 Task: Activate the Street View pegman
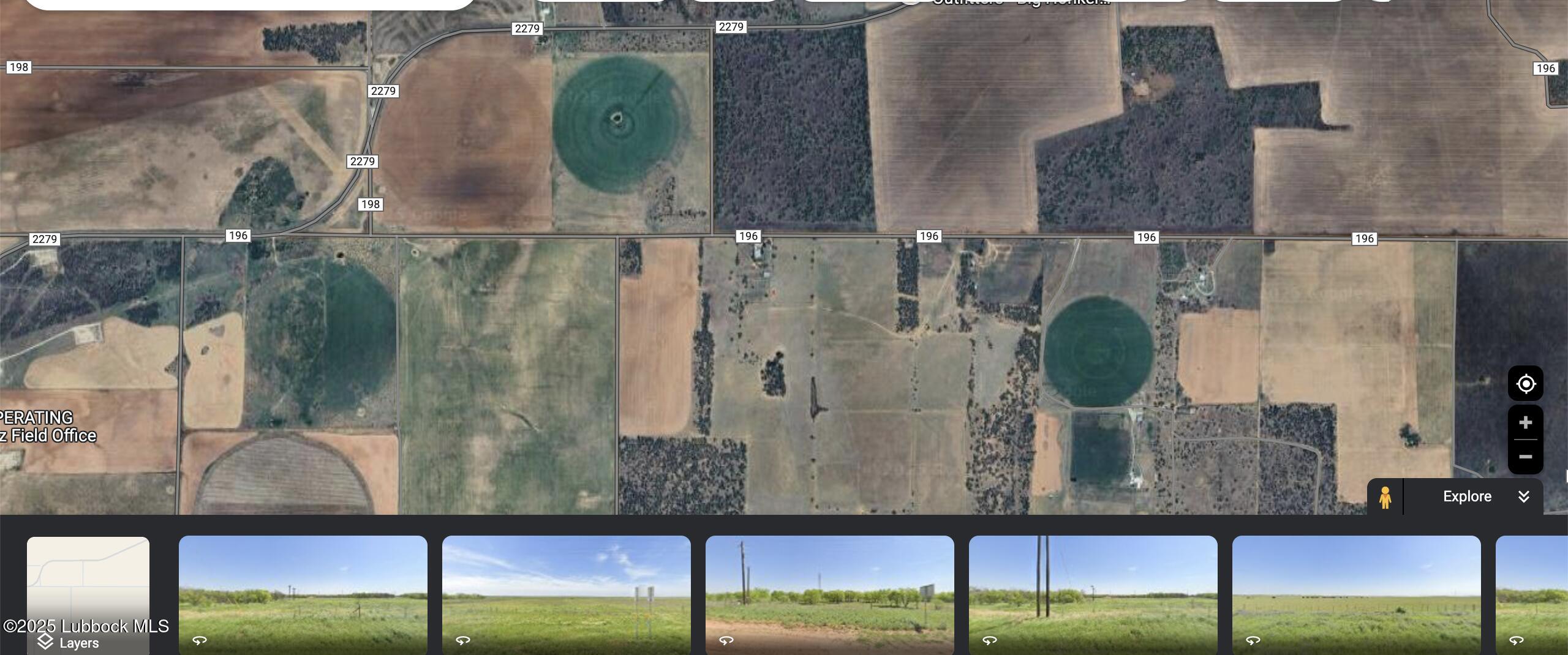point(1385,497)
